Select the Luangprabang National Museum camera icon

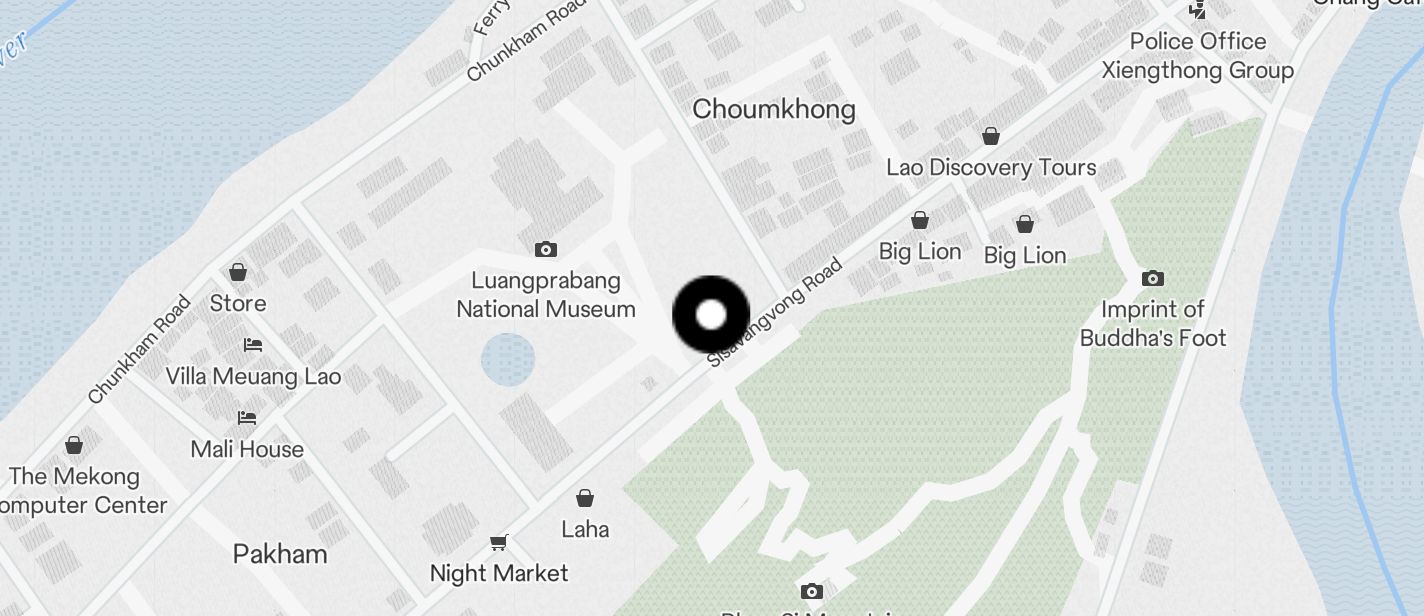click(545, 250)
